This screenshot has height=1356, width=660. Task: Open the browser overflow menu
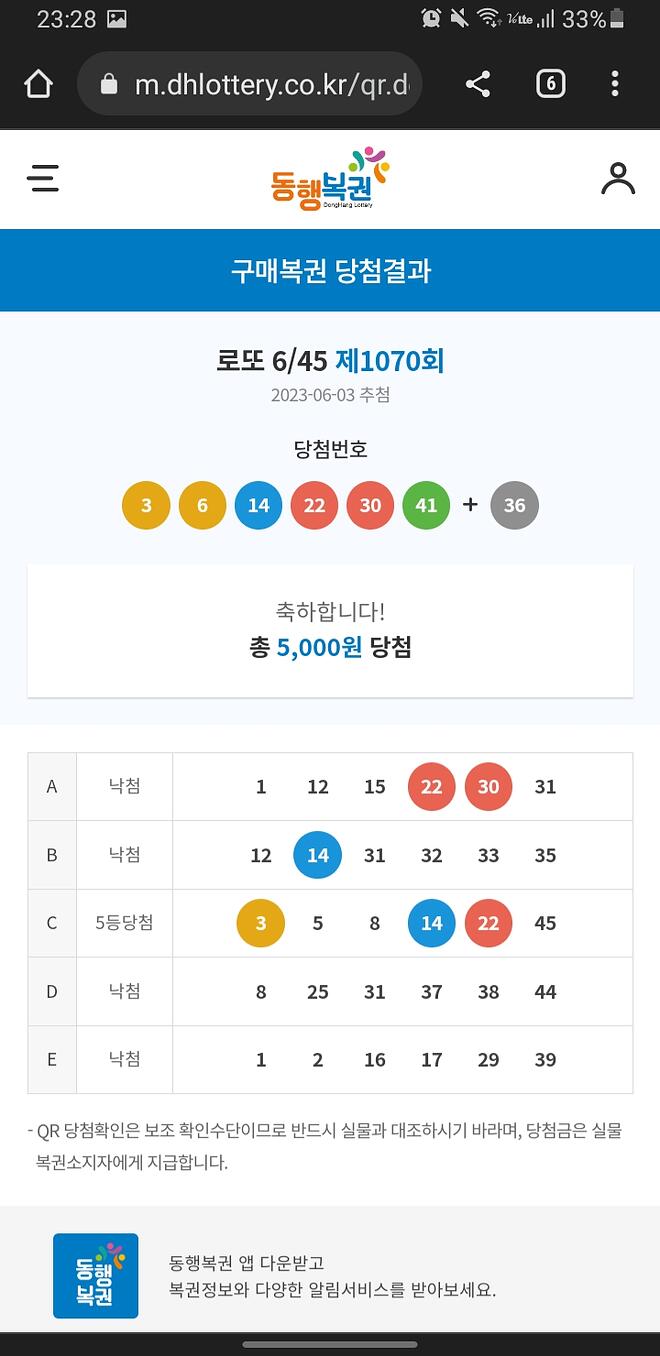coord(615,84)
